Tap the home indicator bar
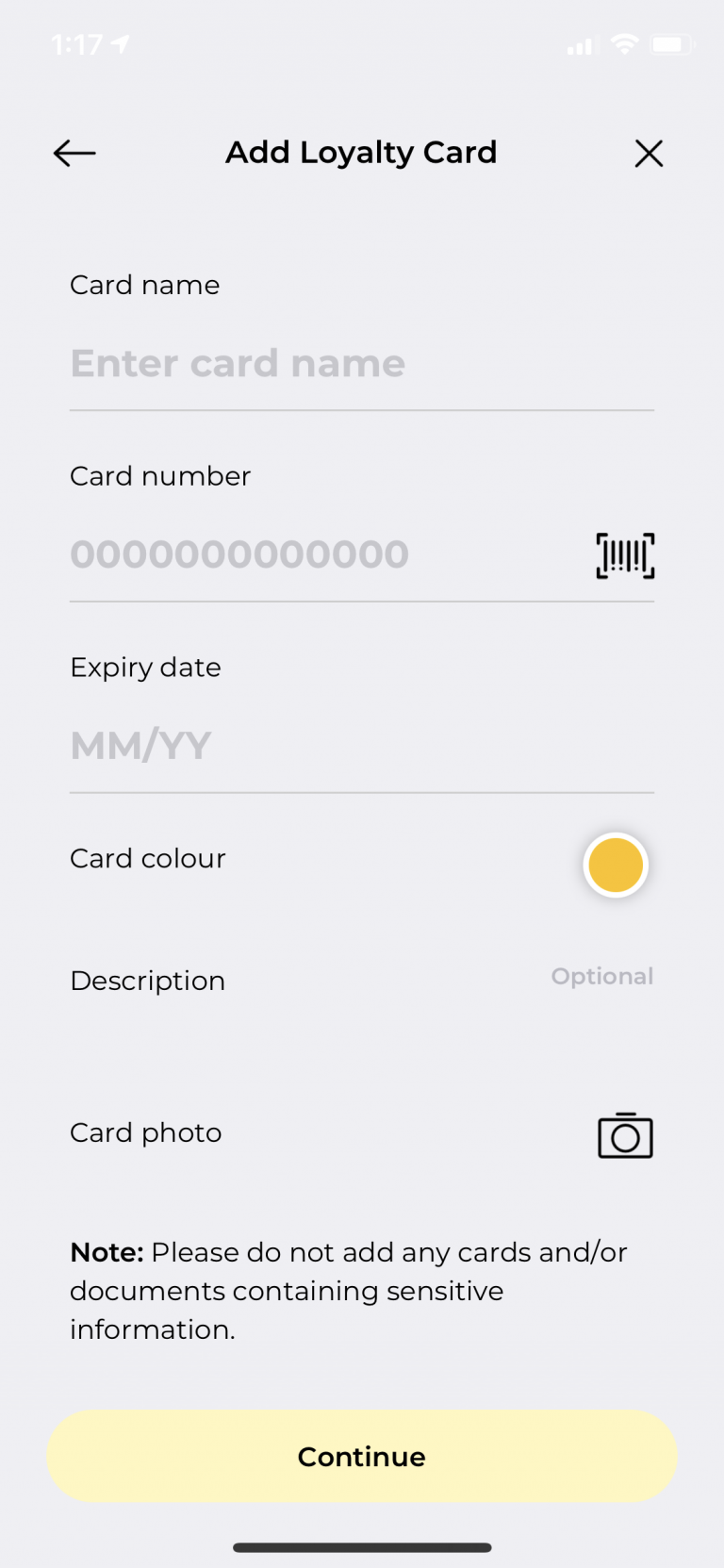 click(x=361, y=1546)
